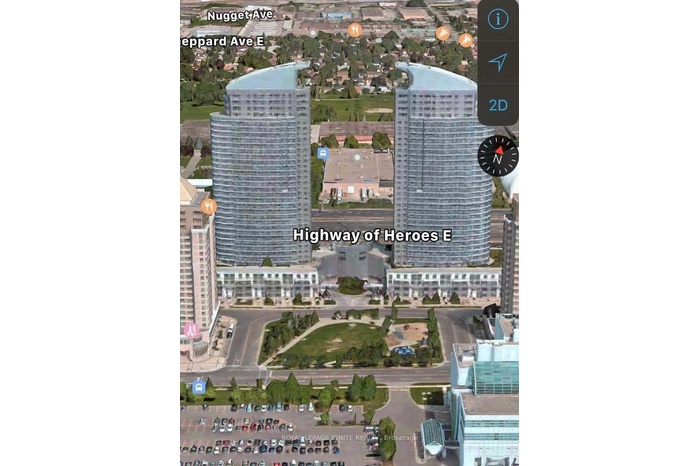The height and width of the screenshot is (466, 700).
Task: Open the map info settings button
Action: click(497, 19)
